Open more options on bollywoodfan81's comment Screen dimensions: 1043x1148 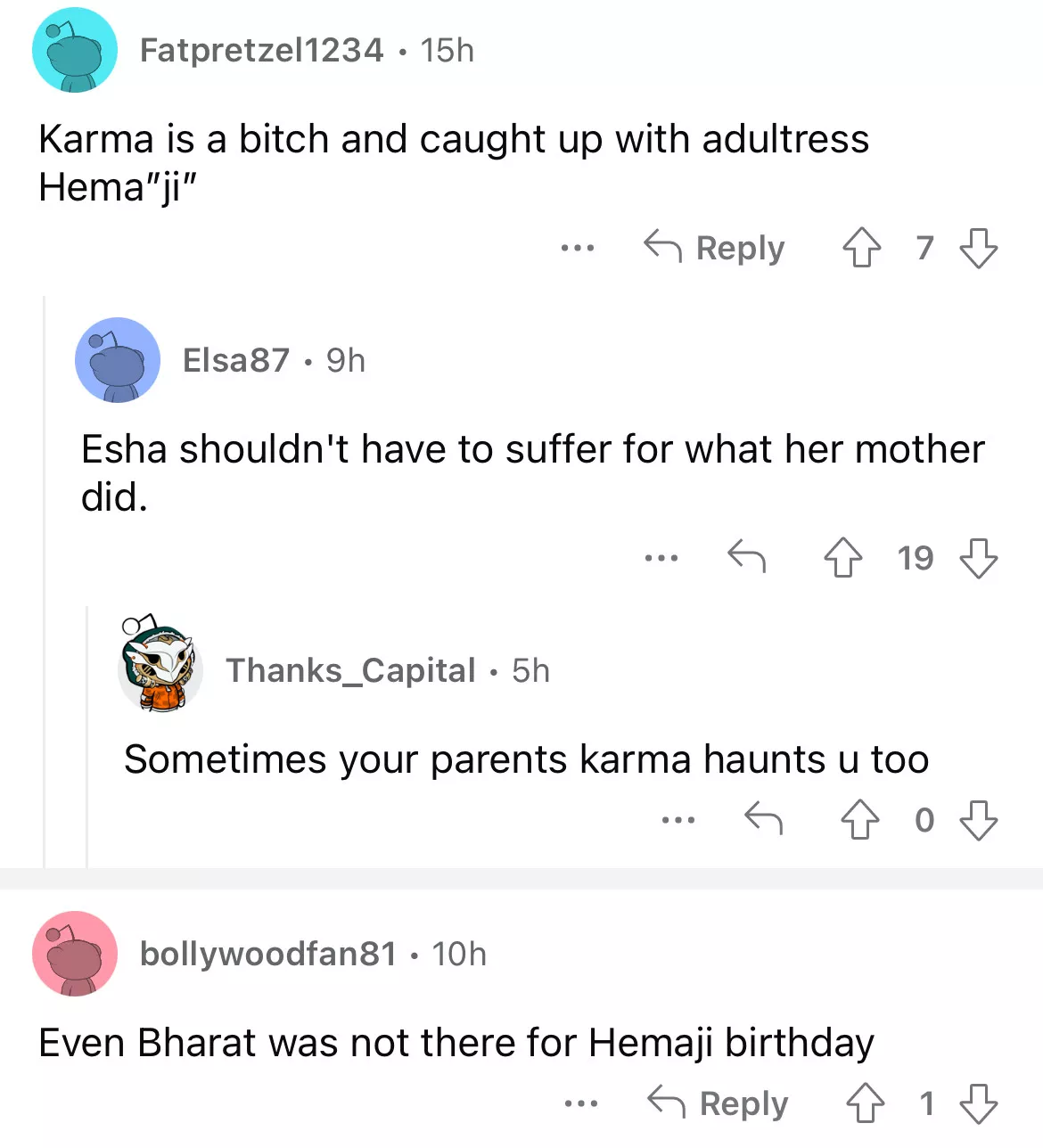pos(581,1103)
